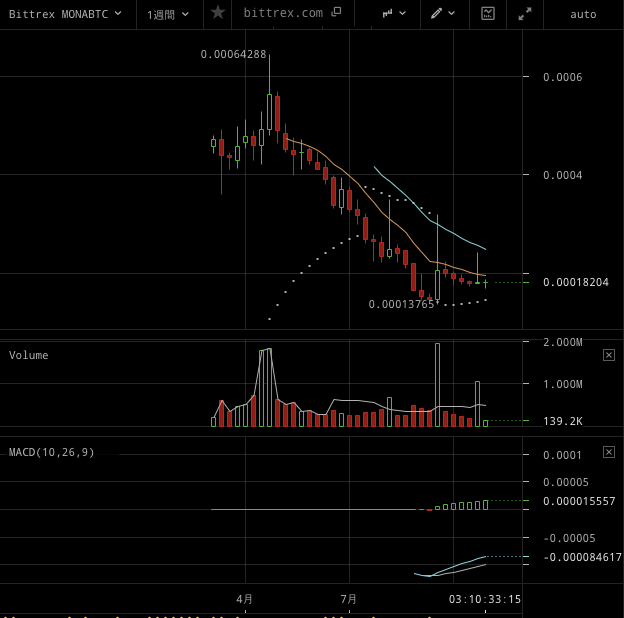Change the 1週間 time interval
Viewport: 624px width, 618px height.
pyautogui.click(x=168, y=14)
